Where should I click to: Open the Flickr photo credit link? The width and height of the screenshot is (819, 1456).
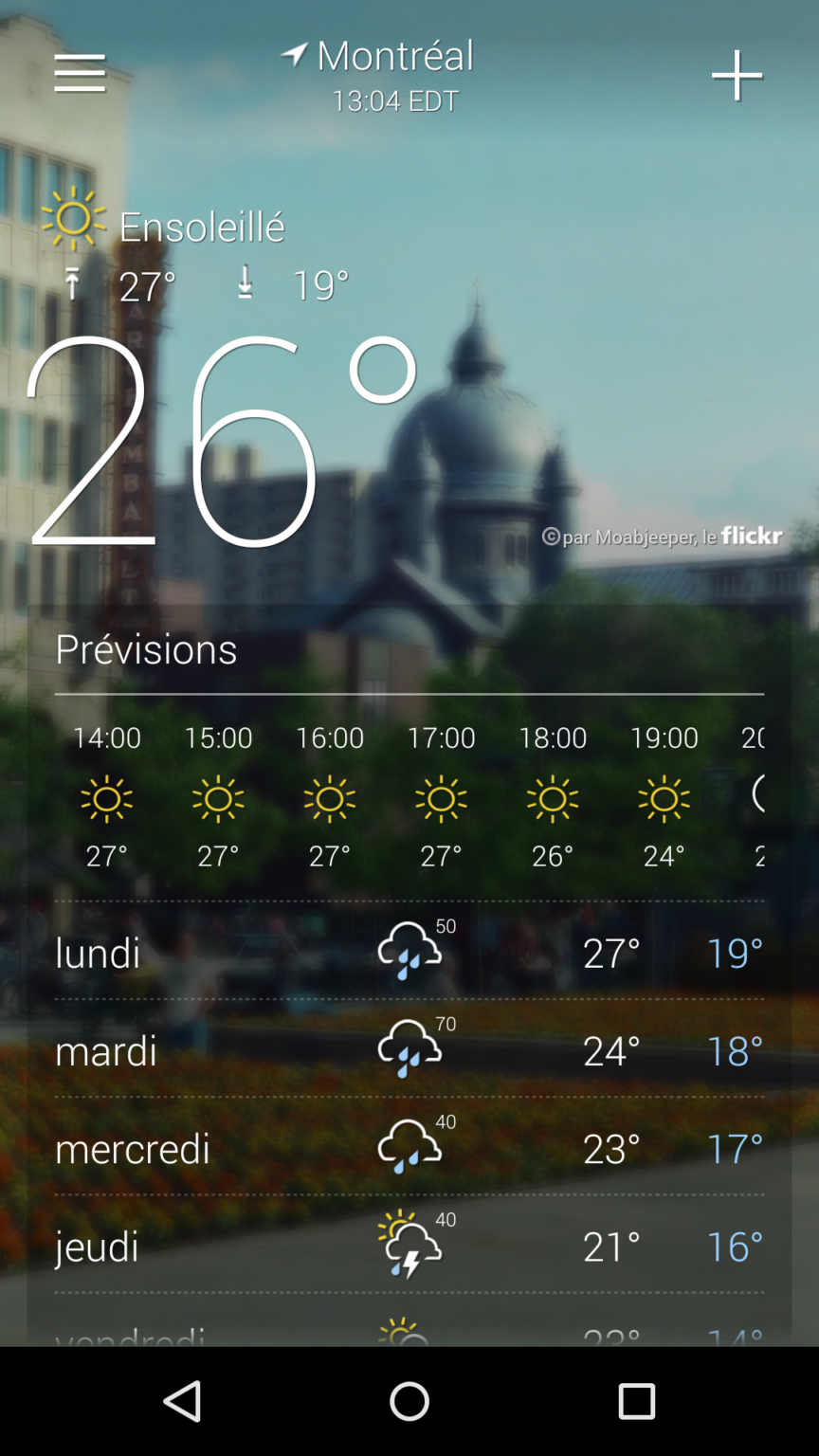663,537
